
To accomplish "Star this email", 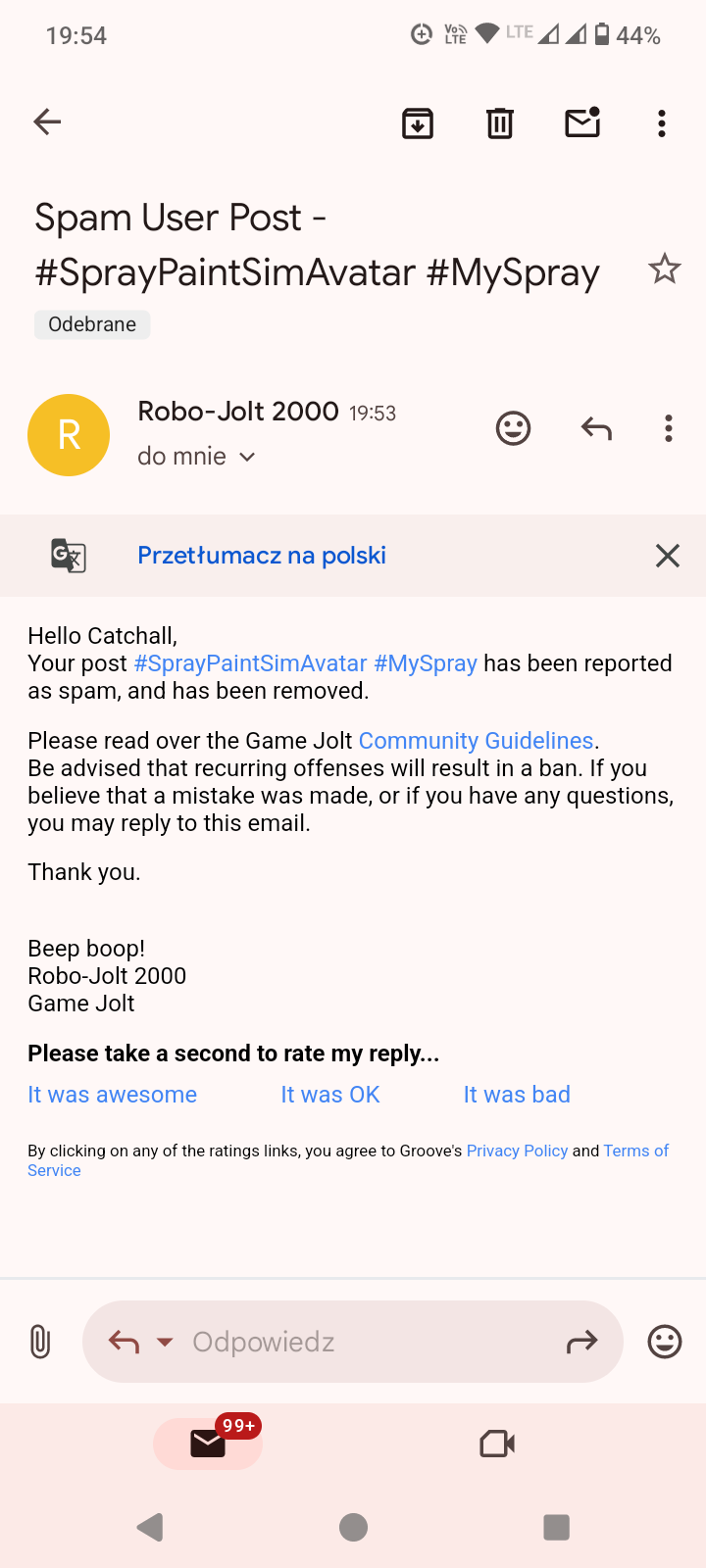I will tap(665, 269).
